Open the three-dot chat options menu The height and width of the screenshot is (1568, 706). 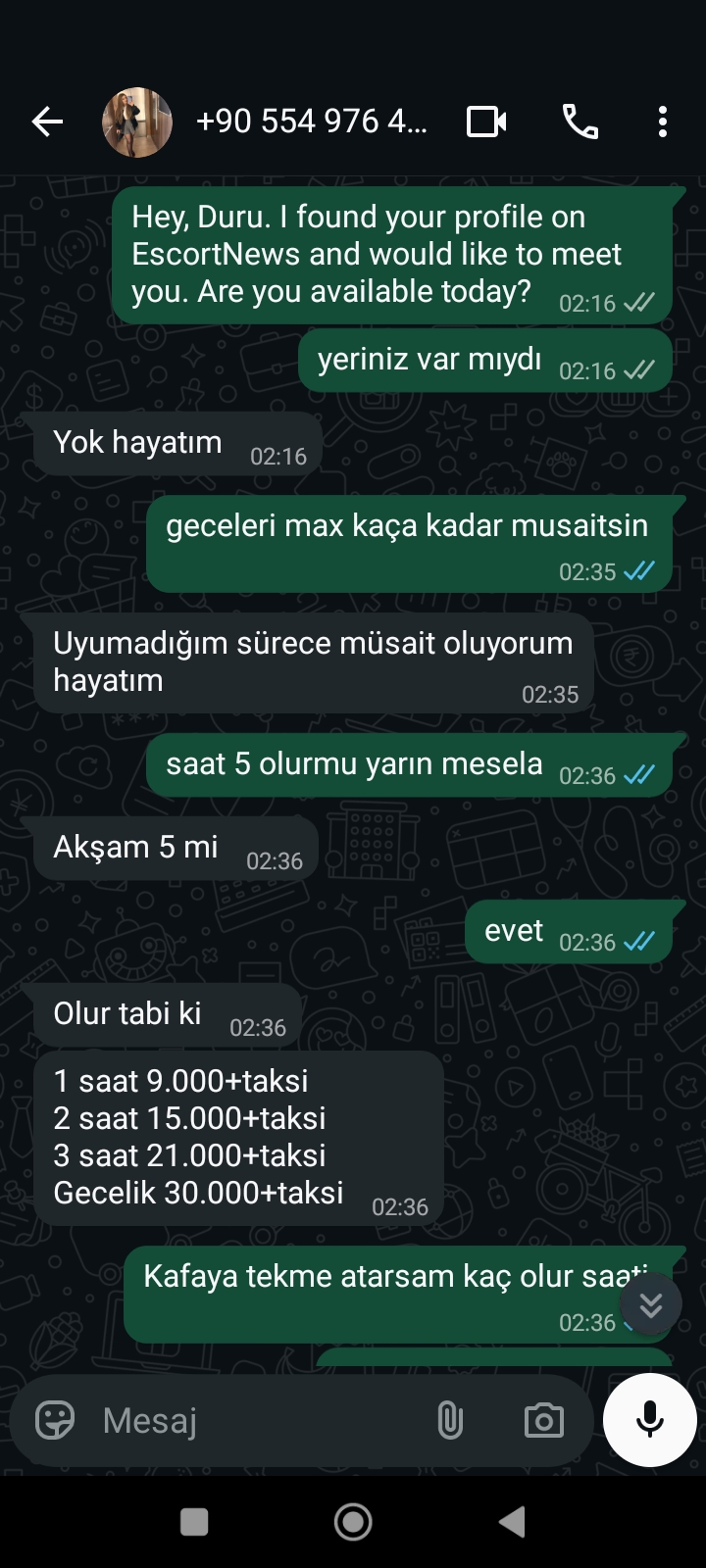pos(662,122)
